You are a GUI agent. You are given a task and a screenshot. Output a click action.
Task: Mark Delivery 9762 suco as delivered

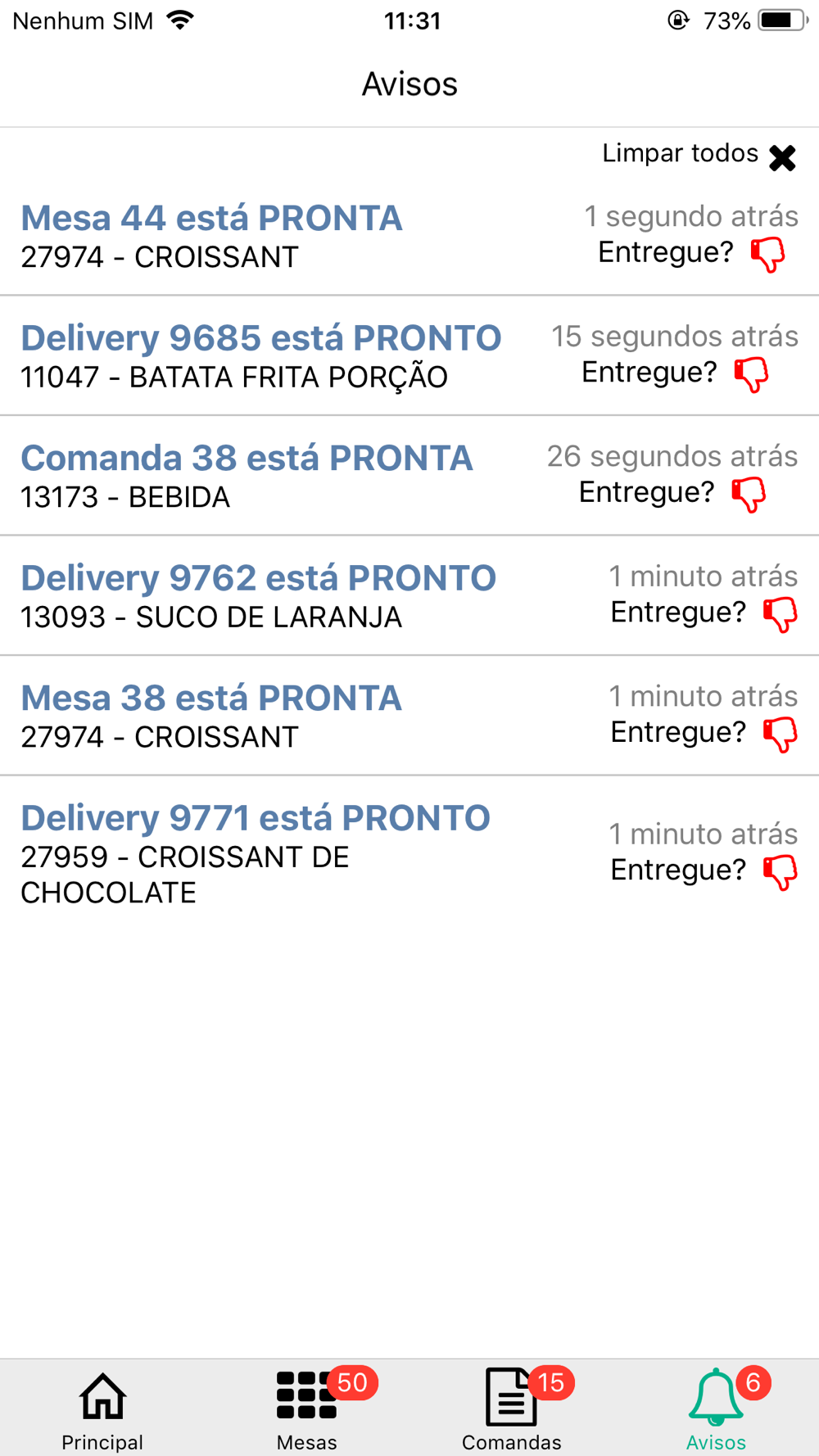(780, 614)
